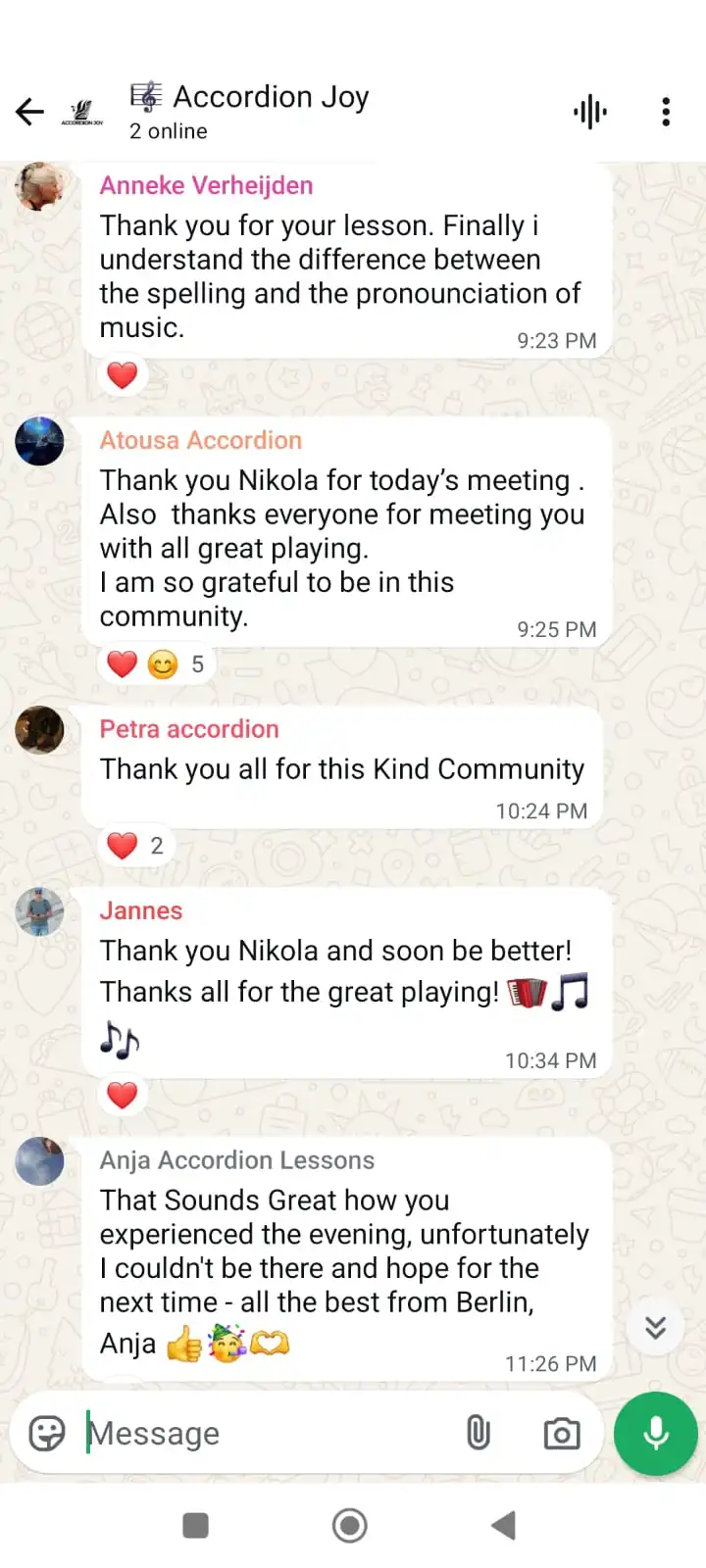Image resolution: width=706 pixels, height=1568 pixels.
Task: Open the camera from the message bar
Action: pyautogui.click(x=562, y=1434)
